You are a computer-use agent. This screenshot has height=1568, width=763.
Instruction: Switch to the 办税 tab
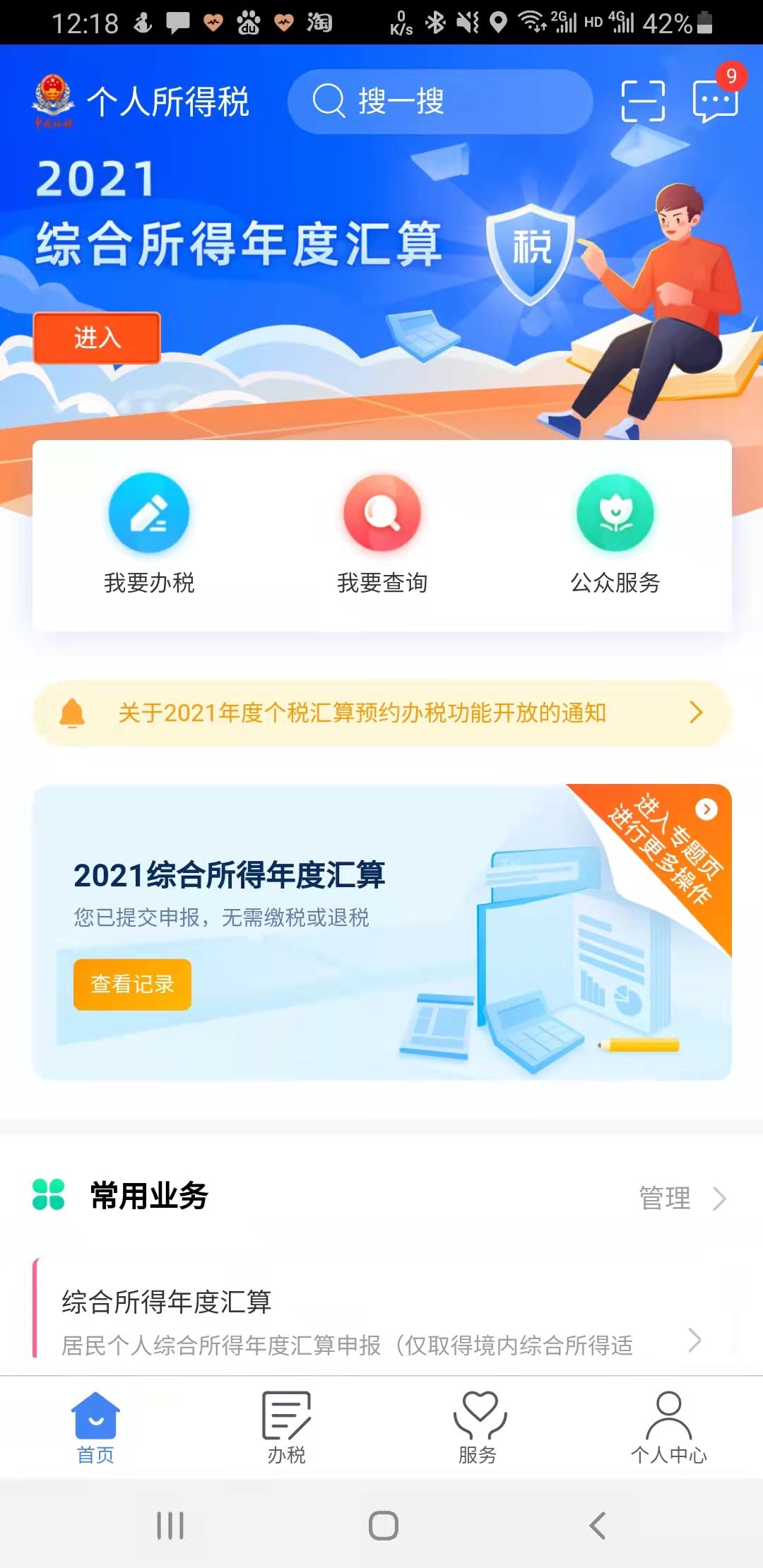pyautogui.click(x=286, y=1427)
